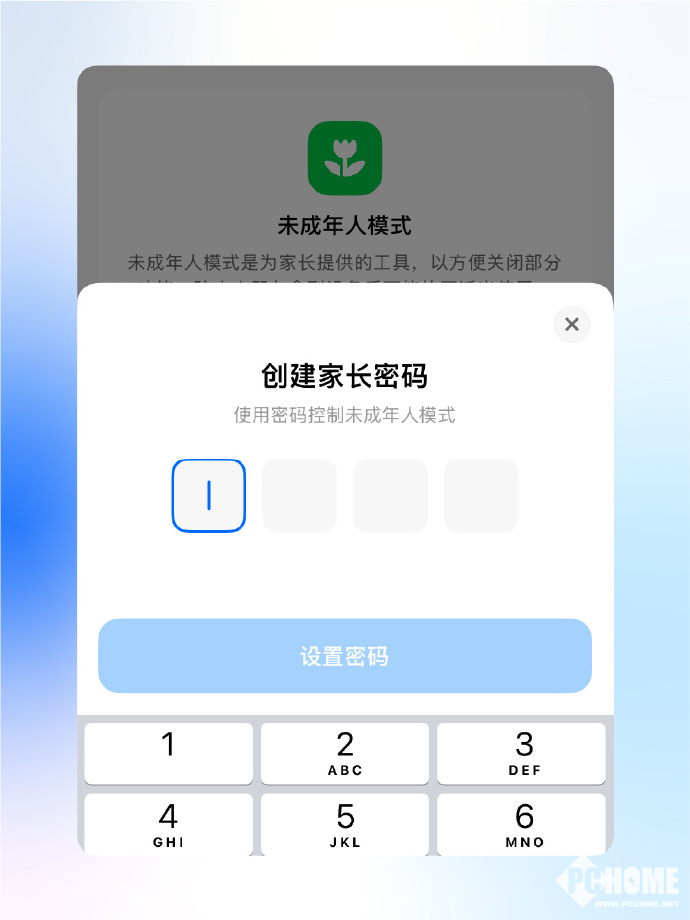Image resolution: width=690 pixels, height=920 pixels.
Task: Enter digit 1 on the keypad
Action: (168, 753)
